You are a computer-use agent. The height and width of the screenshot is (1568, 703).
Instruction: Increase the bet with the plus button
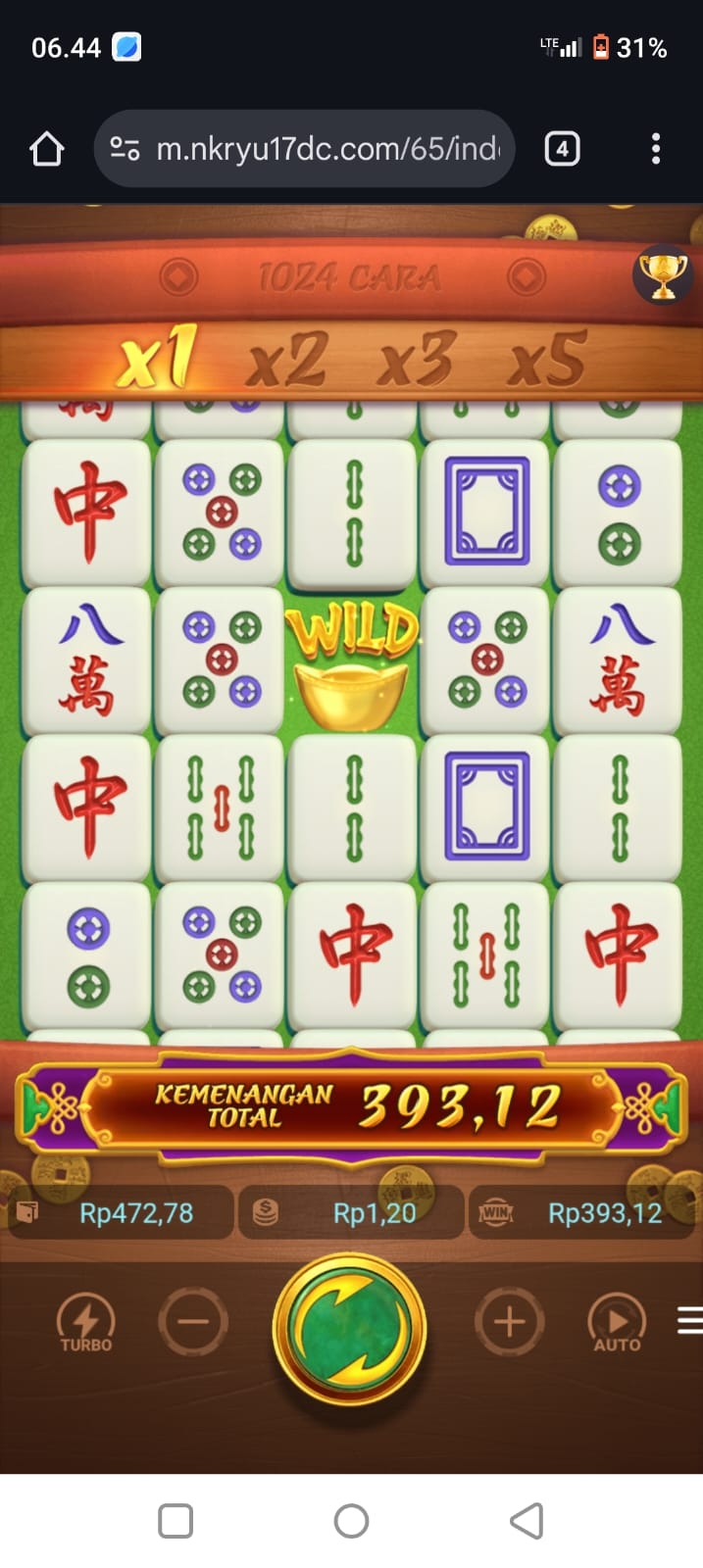[x=509, y=1322]
